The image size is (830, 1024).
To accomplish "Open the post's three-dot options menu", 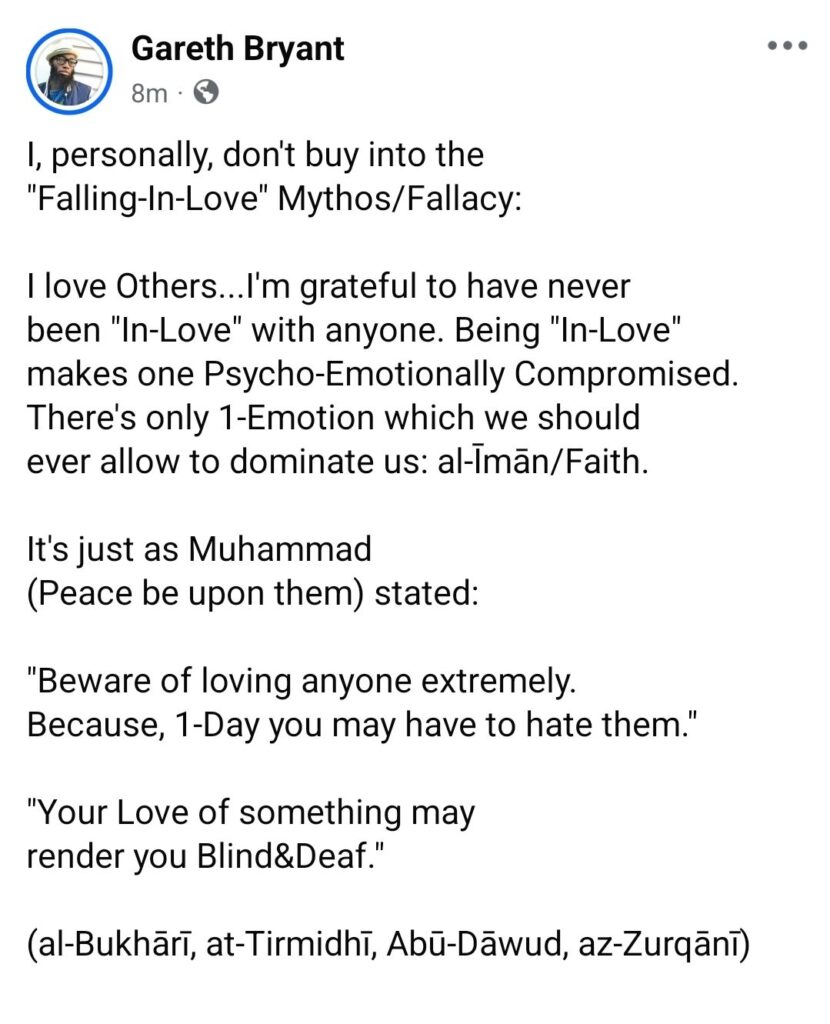I will (x=786, y=46).
